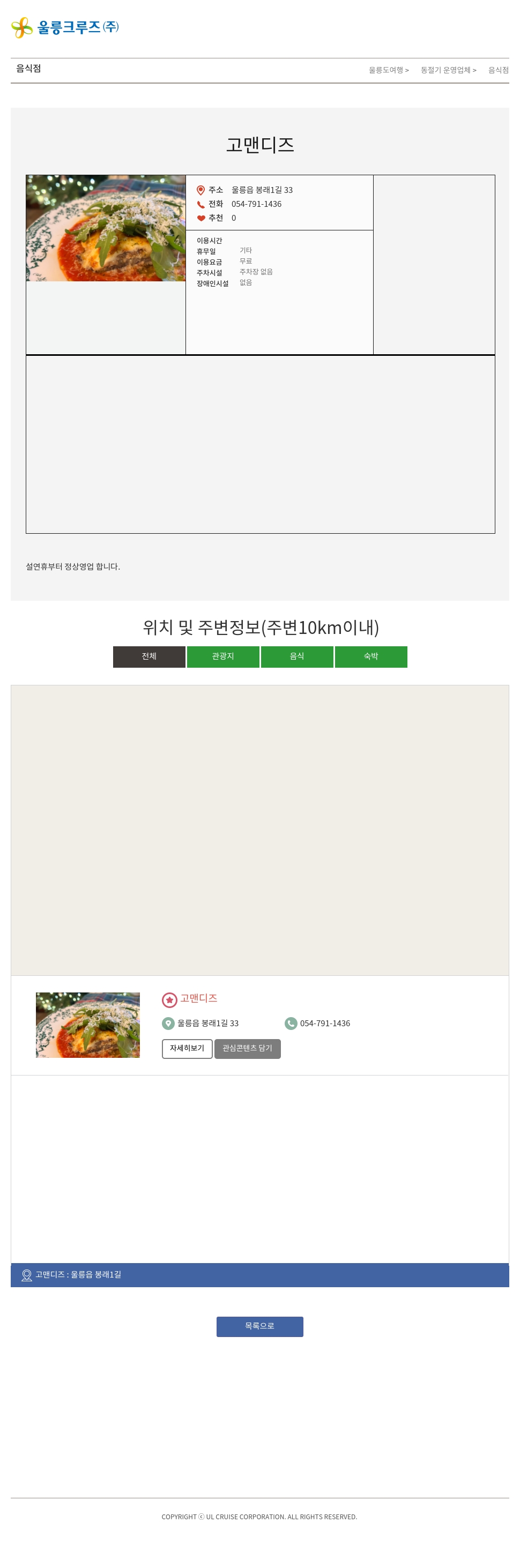Open the 고맨디즈 title link in nearby card

[x=198, y=998]
